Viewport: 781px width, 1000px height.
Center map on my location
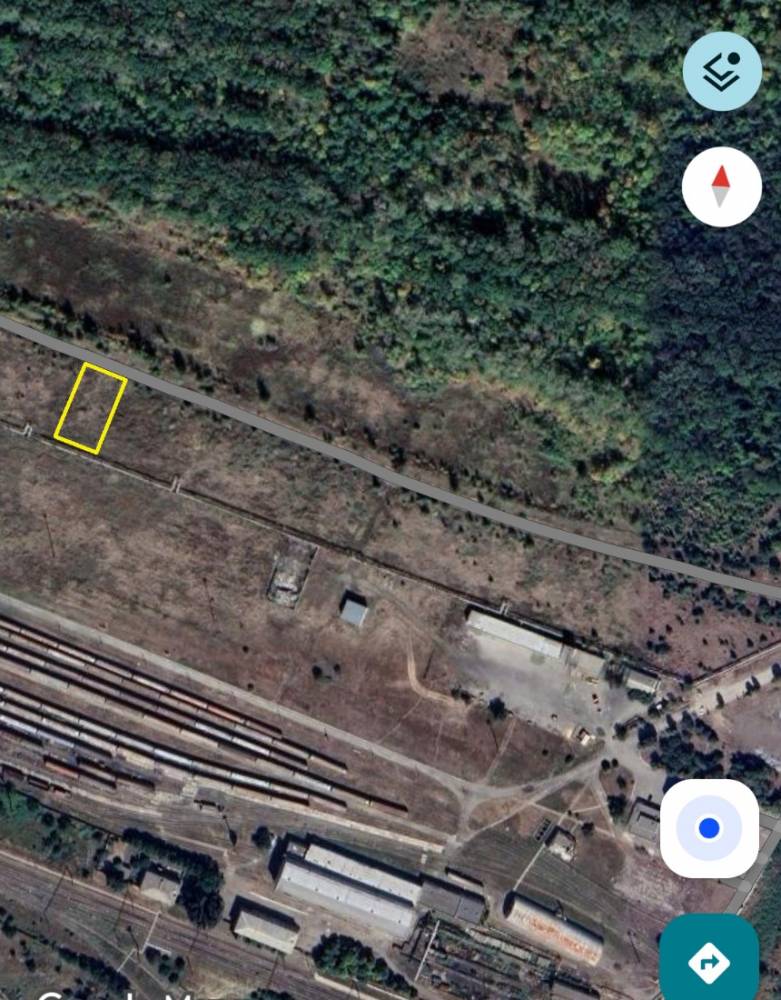[709, 828]
